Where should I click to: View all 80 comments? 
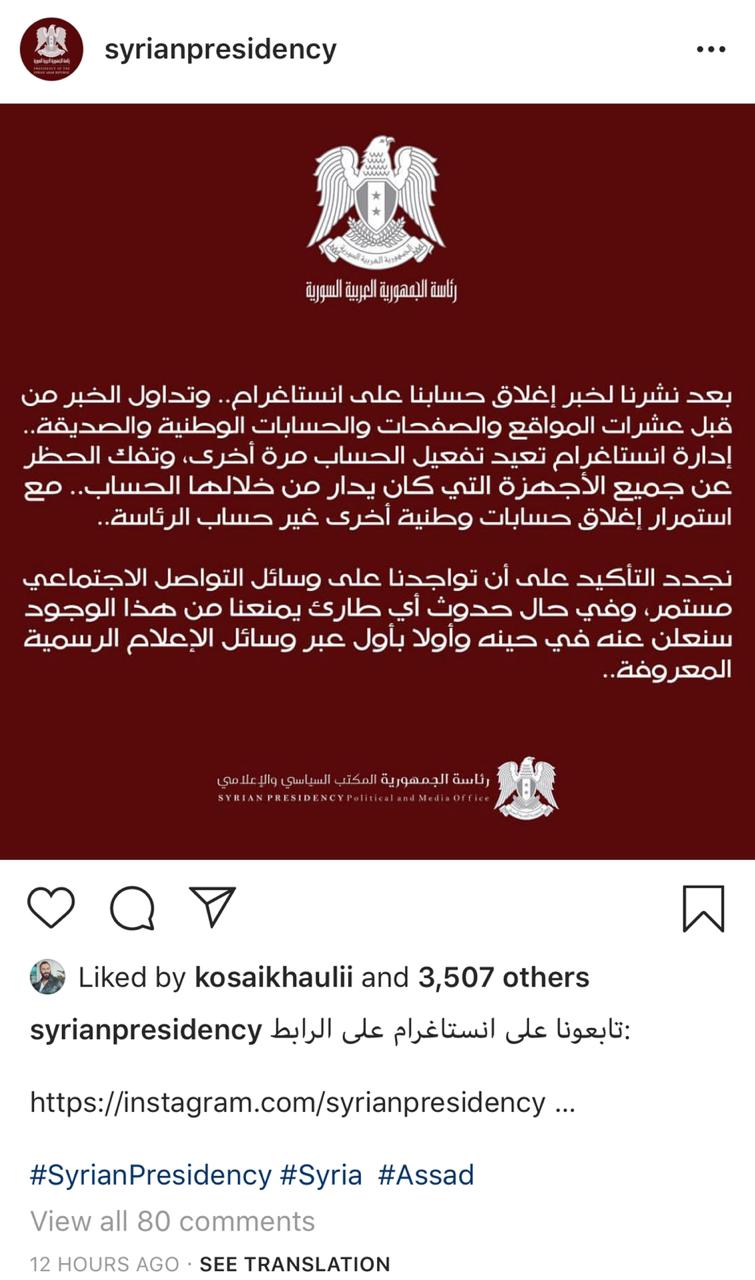click(172, 1221)
